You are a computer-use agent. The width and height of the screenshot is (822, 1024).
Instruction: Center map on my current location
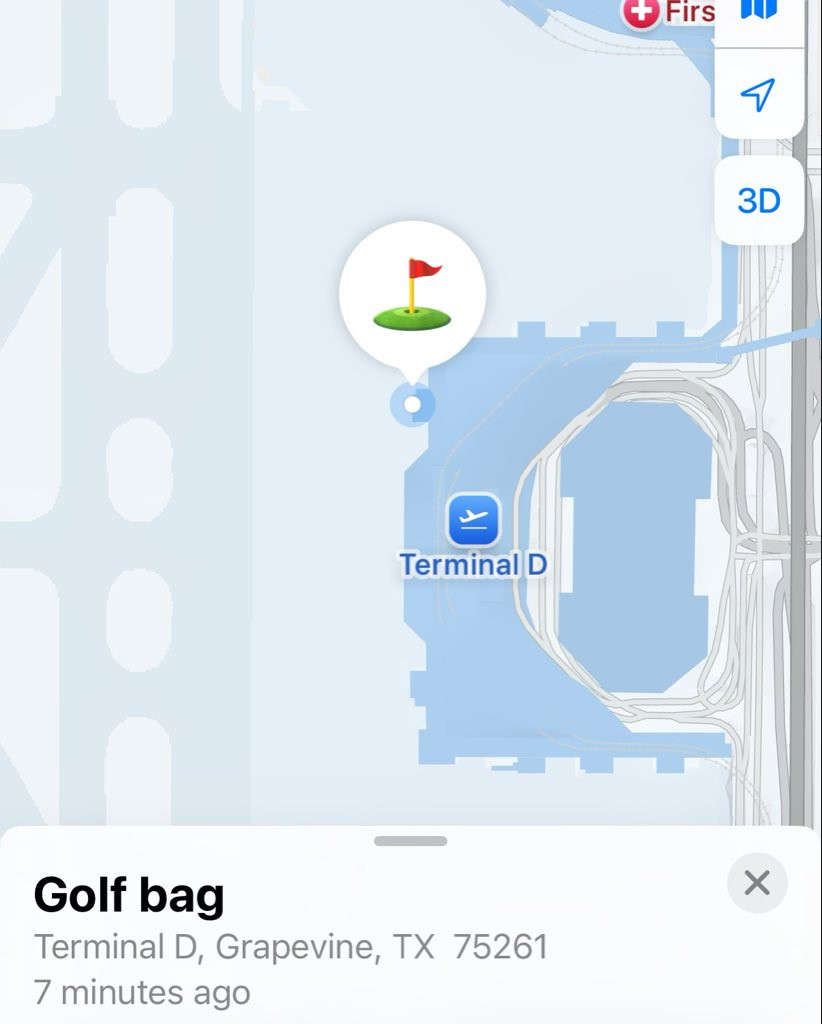[x=758, y=96]
